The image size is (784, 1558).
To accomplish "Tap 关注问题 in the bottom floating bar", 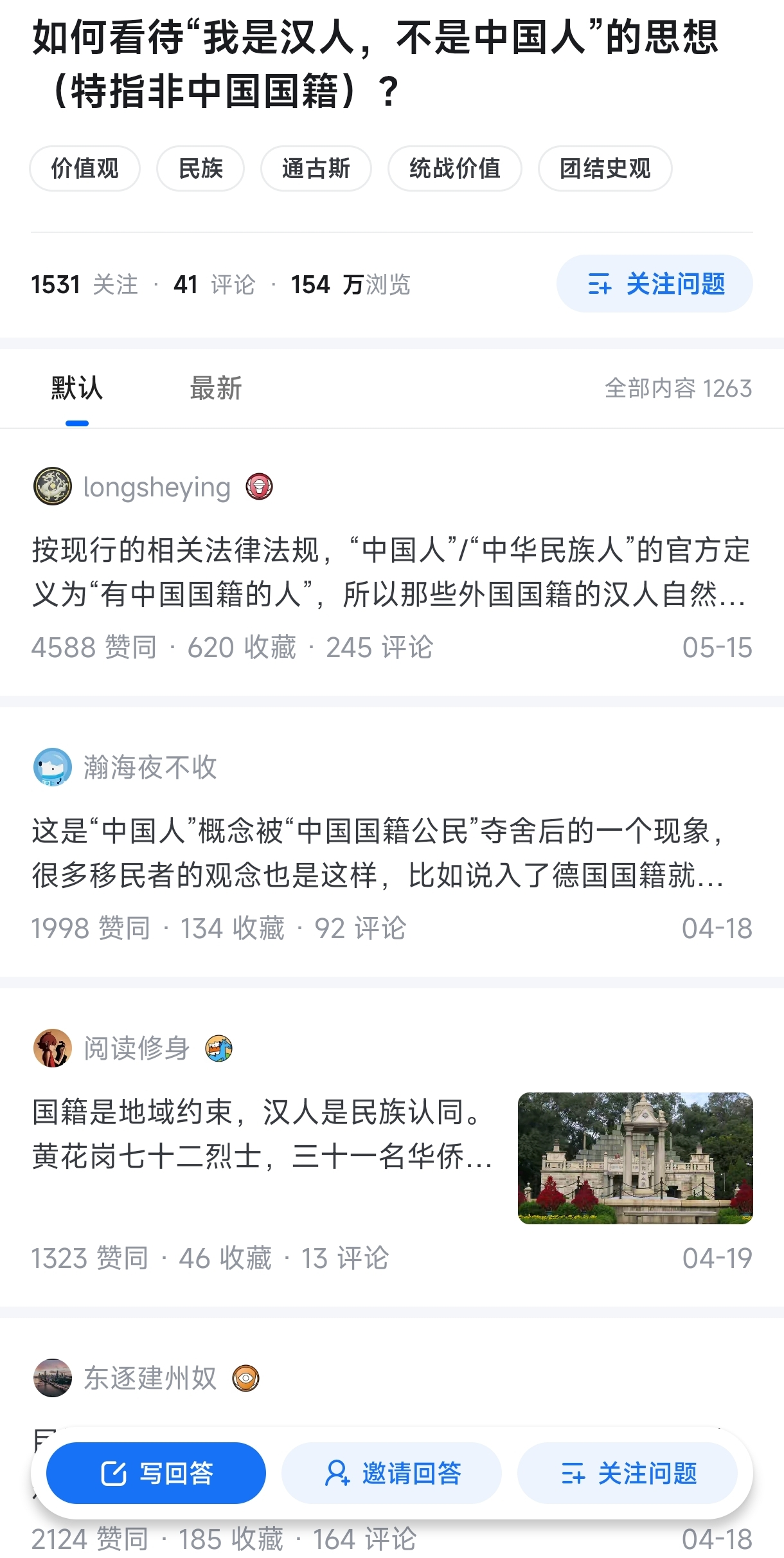I will point(627,1473).
